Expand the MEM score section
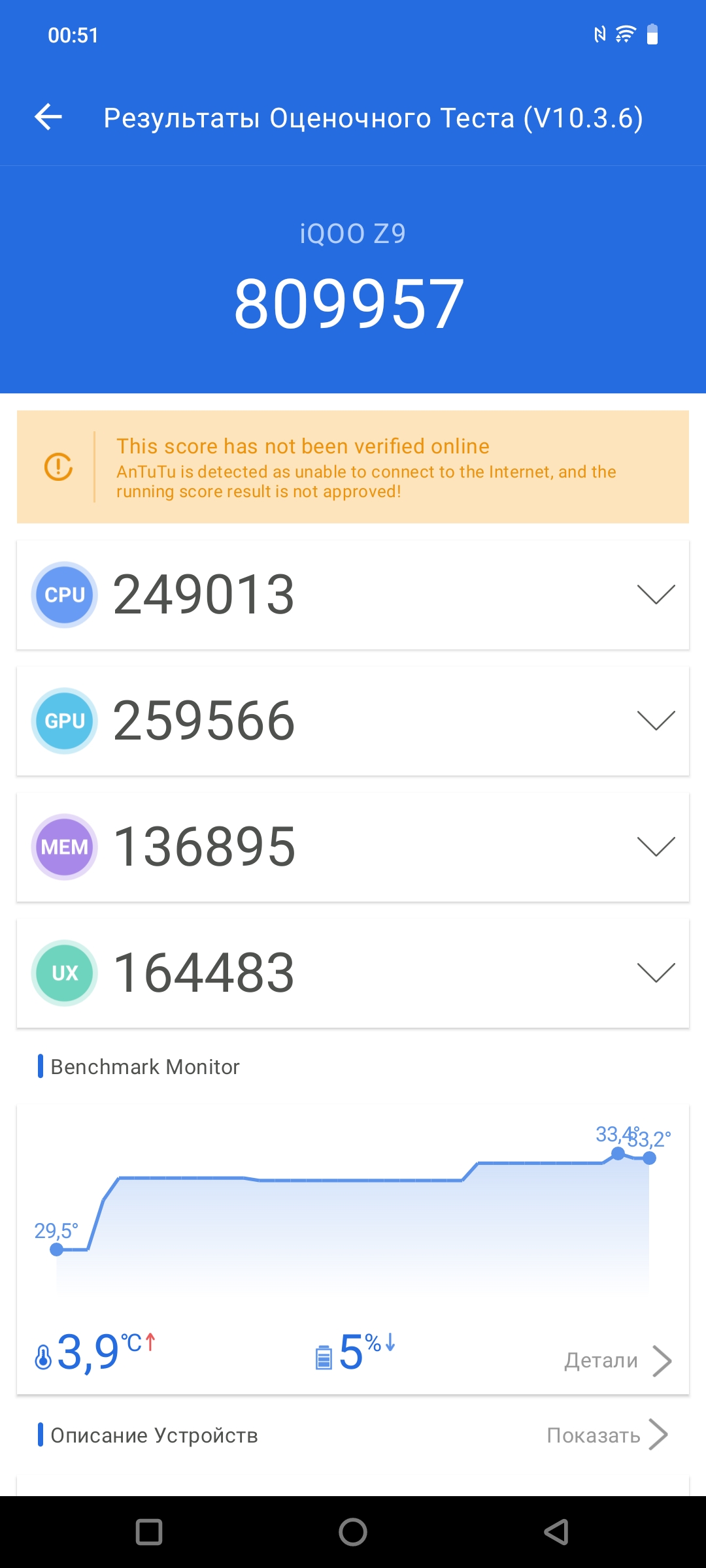 pos(656,847)
